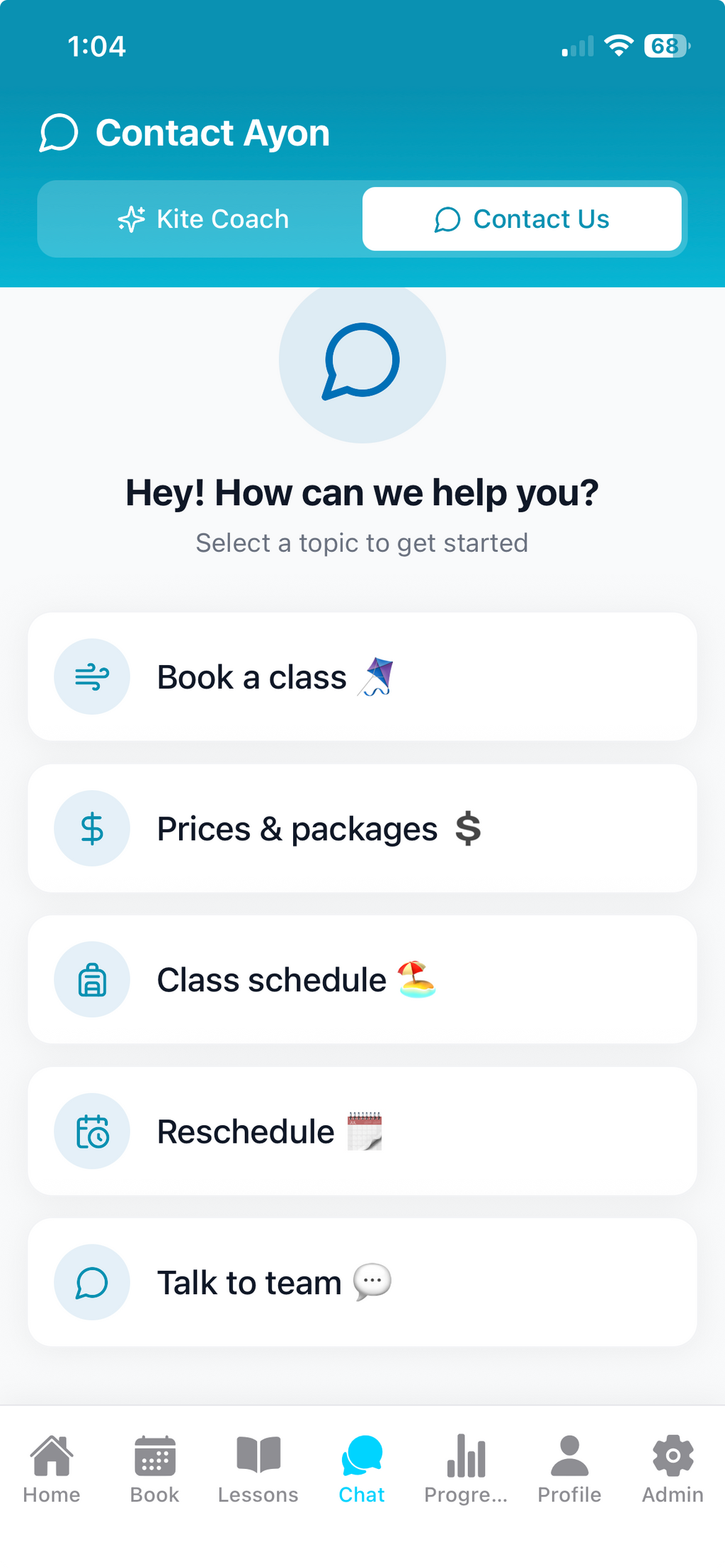The height and width of the screenshot is (1568, 725).
Task: Open the Book a class topic
Action: [x=362, y=676]
